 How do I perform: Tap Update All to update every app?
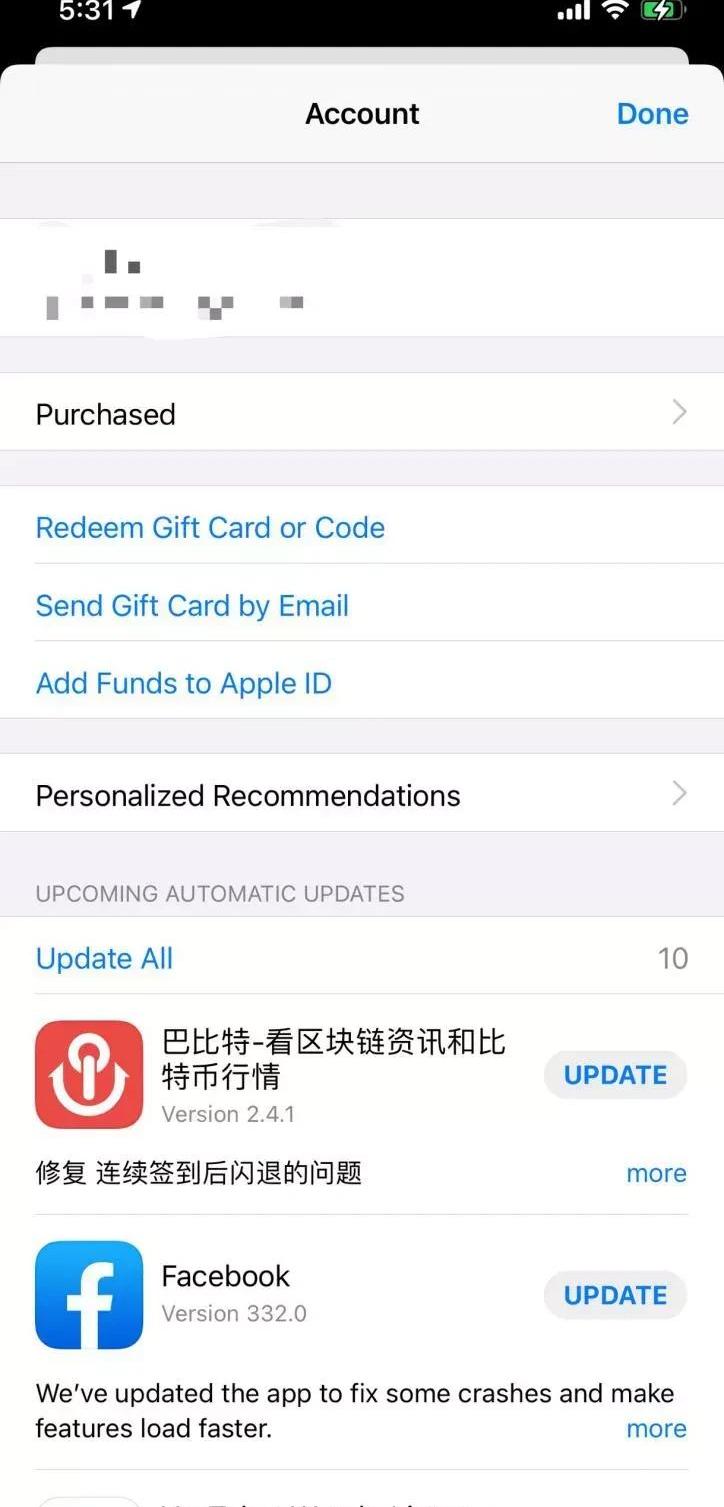pyautogui.click(x=104, y=958)
